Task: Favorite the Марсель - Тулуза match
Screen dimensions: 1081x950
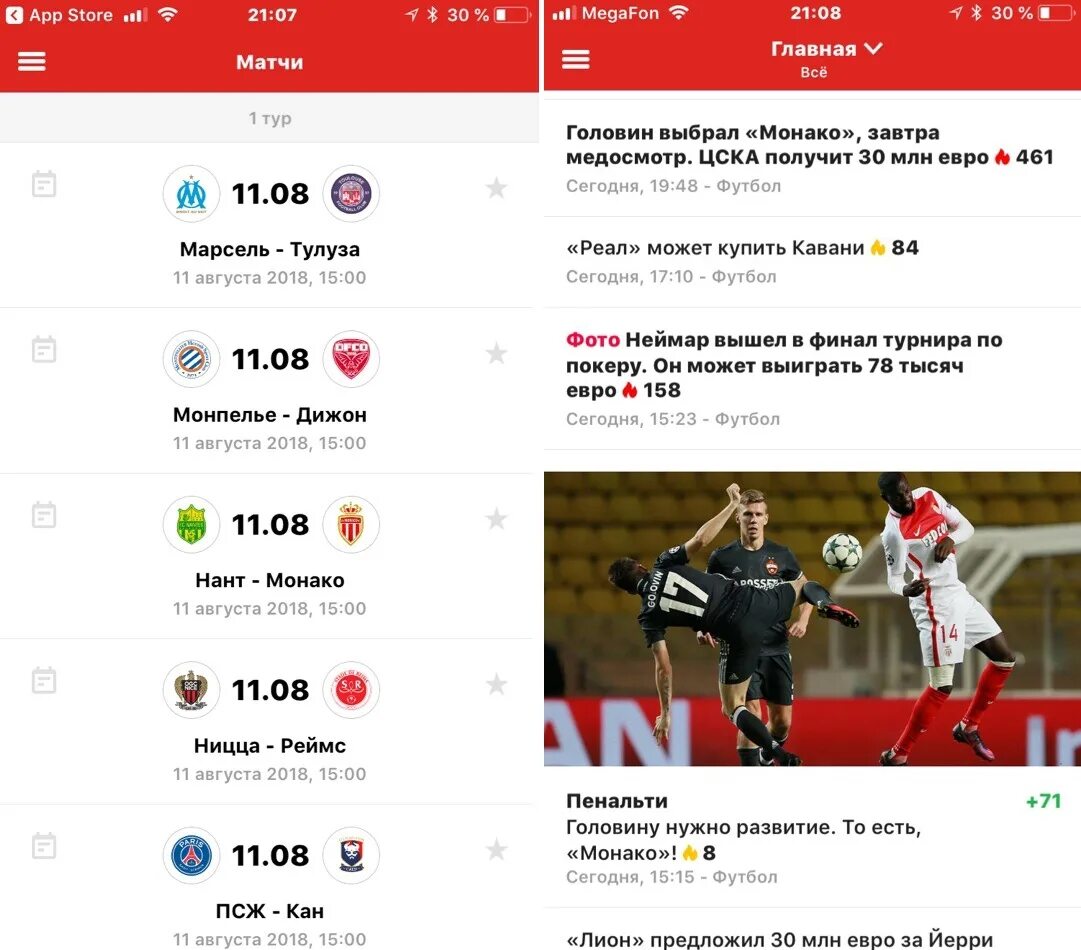Action: [x=497, y=188]
